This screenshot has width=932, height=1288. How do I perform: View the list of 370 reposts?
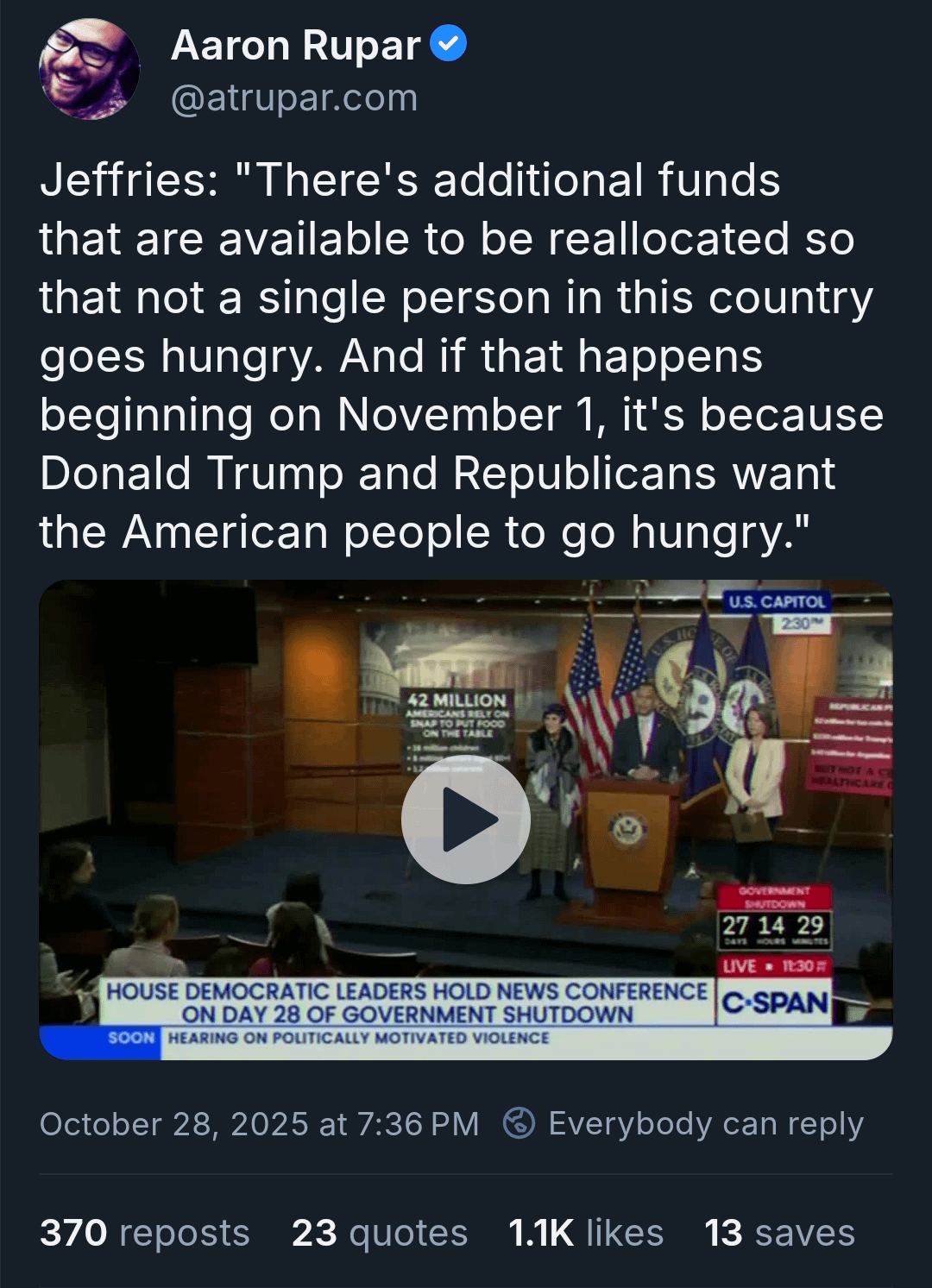coord(145,1233)
